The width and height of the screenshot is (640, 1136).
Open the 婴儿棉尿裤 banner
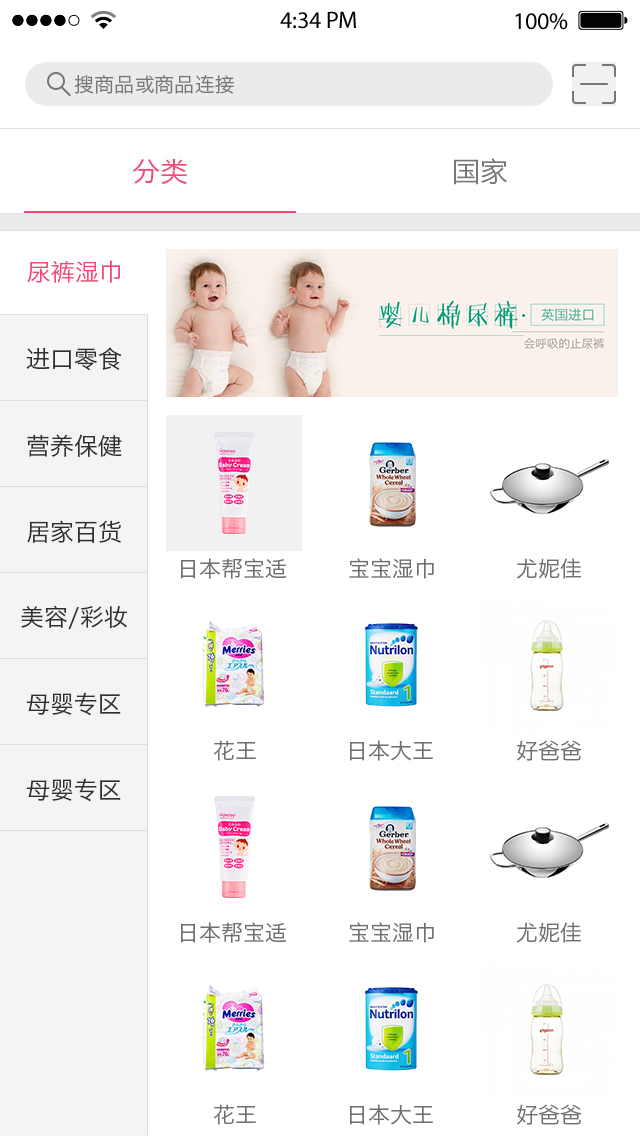(392, 323)
